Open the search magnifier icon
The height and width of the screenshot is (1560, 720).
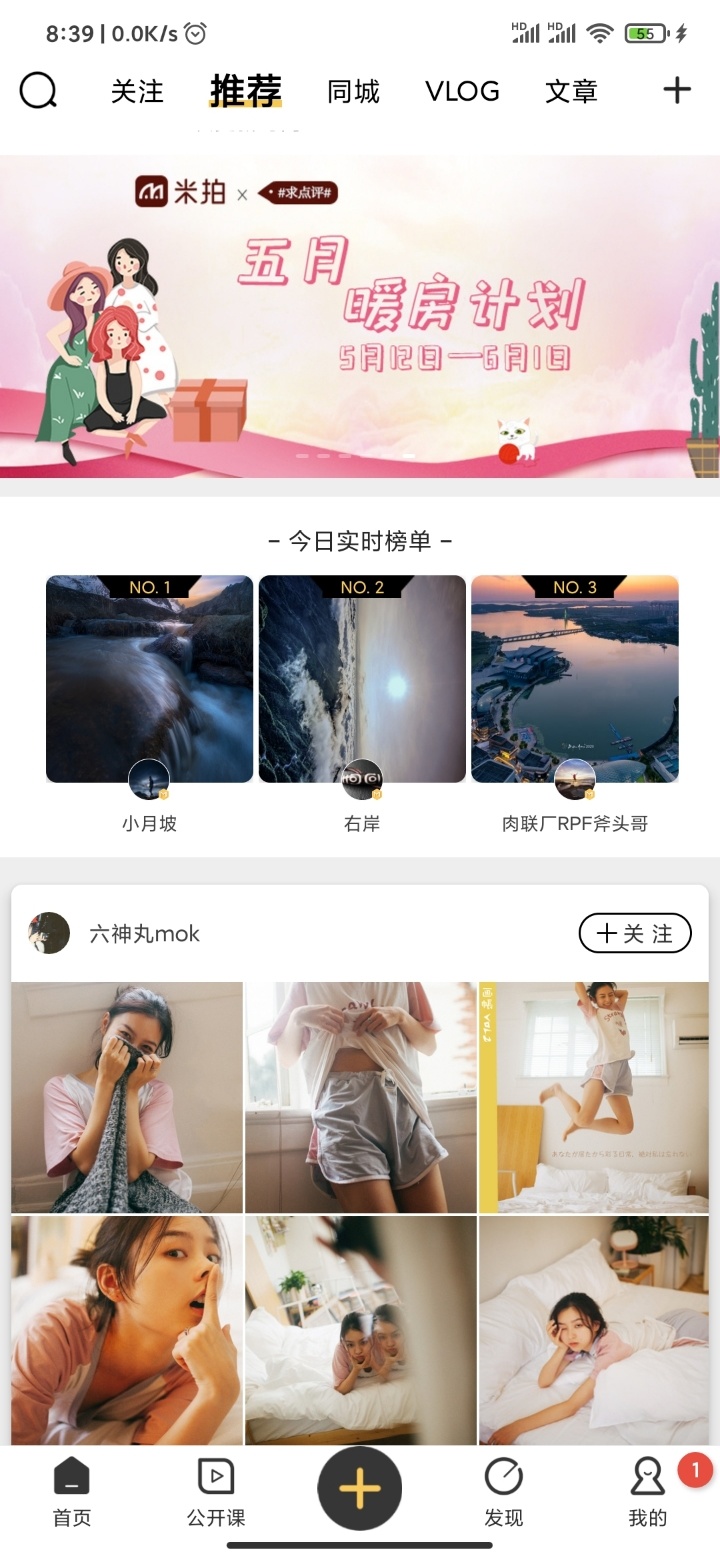pos(38,91)
